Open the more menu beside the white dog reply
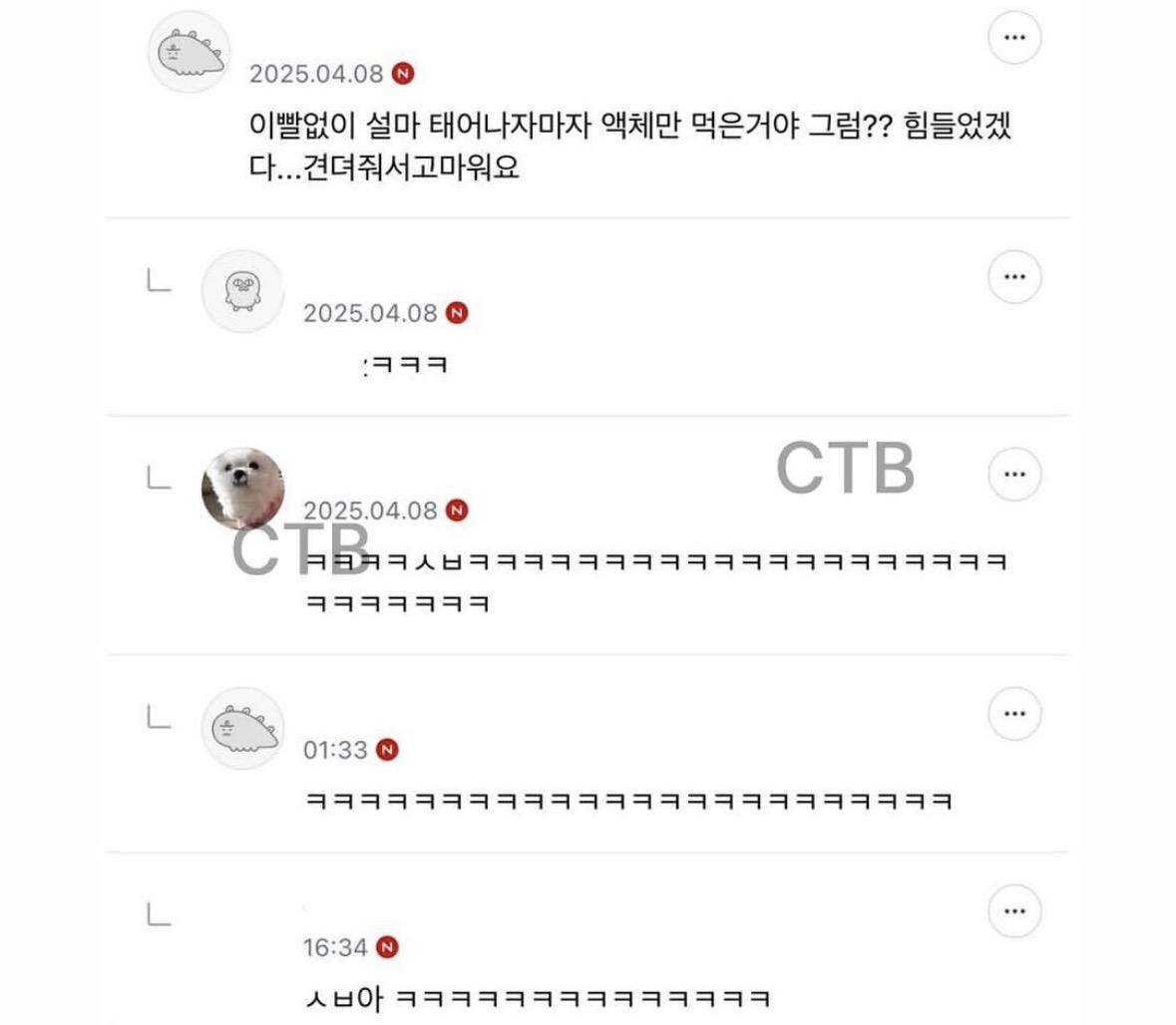 [1014, 474]
